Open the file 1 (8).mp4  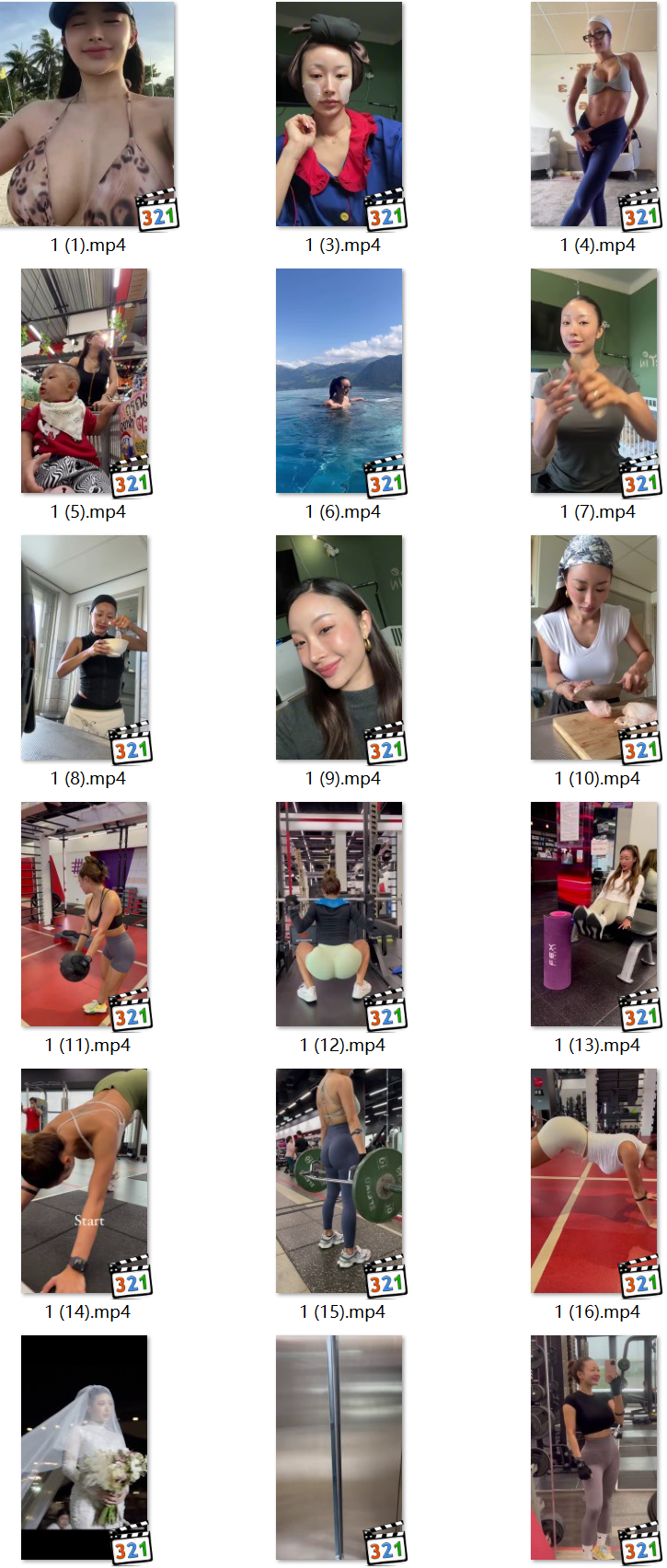[x=85, y=647]
